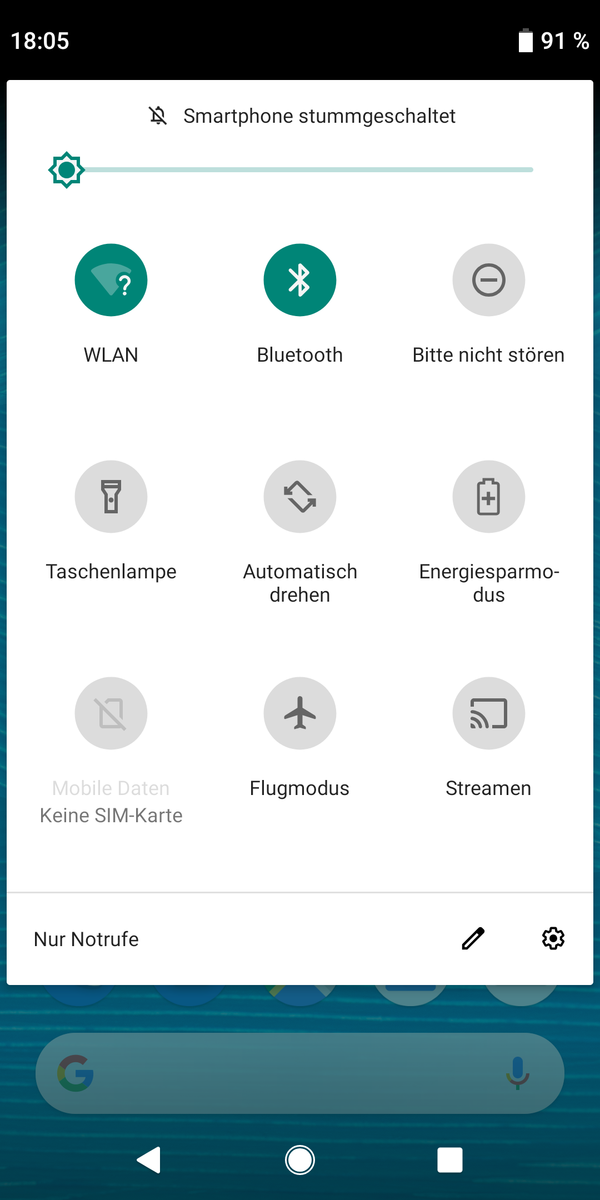This screenshot has height=1200, width=600.
Task: Start voice search with the microphone
Action: 517,1074
